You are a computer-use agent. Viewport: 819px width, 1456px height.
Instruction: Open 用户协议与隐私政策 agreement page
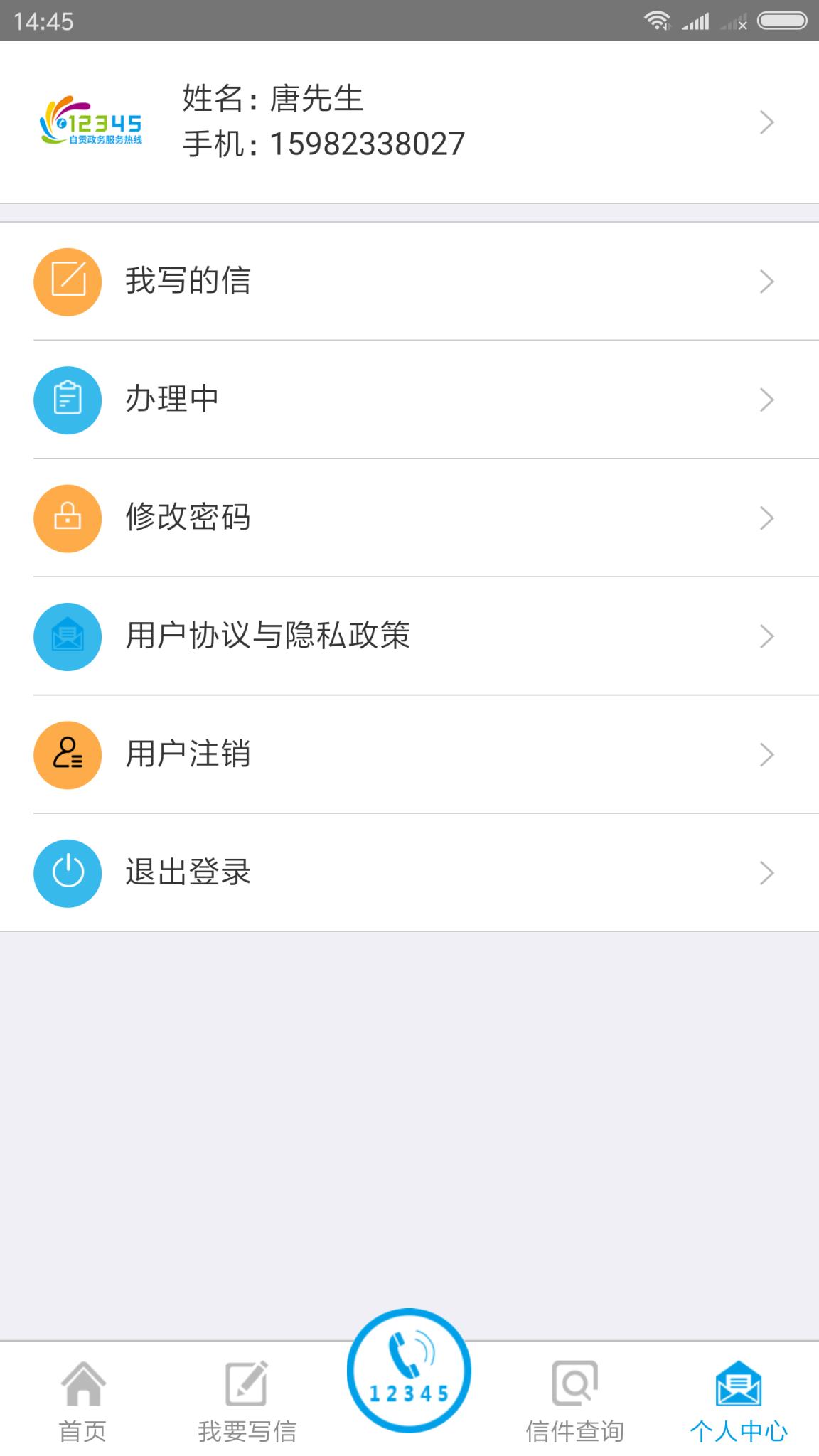(270, 637)
